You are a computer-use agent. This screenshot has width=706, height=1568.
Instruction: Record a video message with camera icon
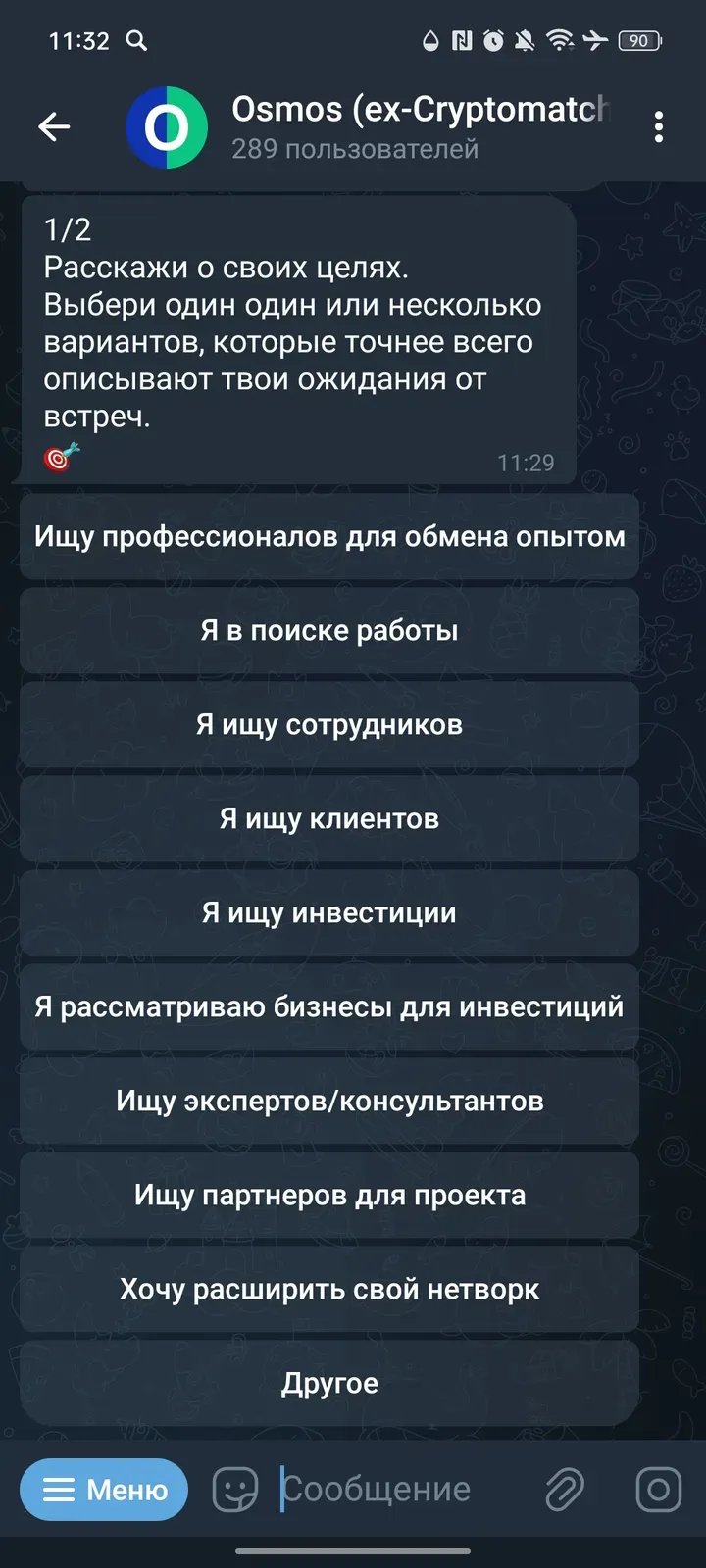pyautogui.click(x=658, y=1490)
